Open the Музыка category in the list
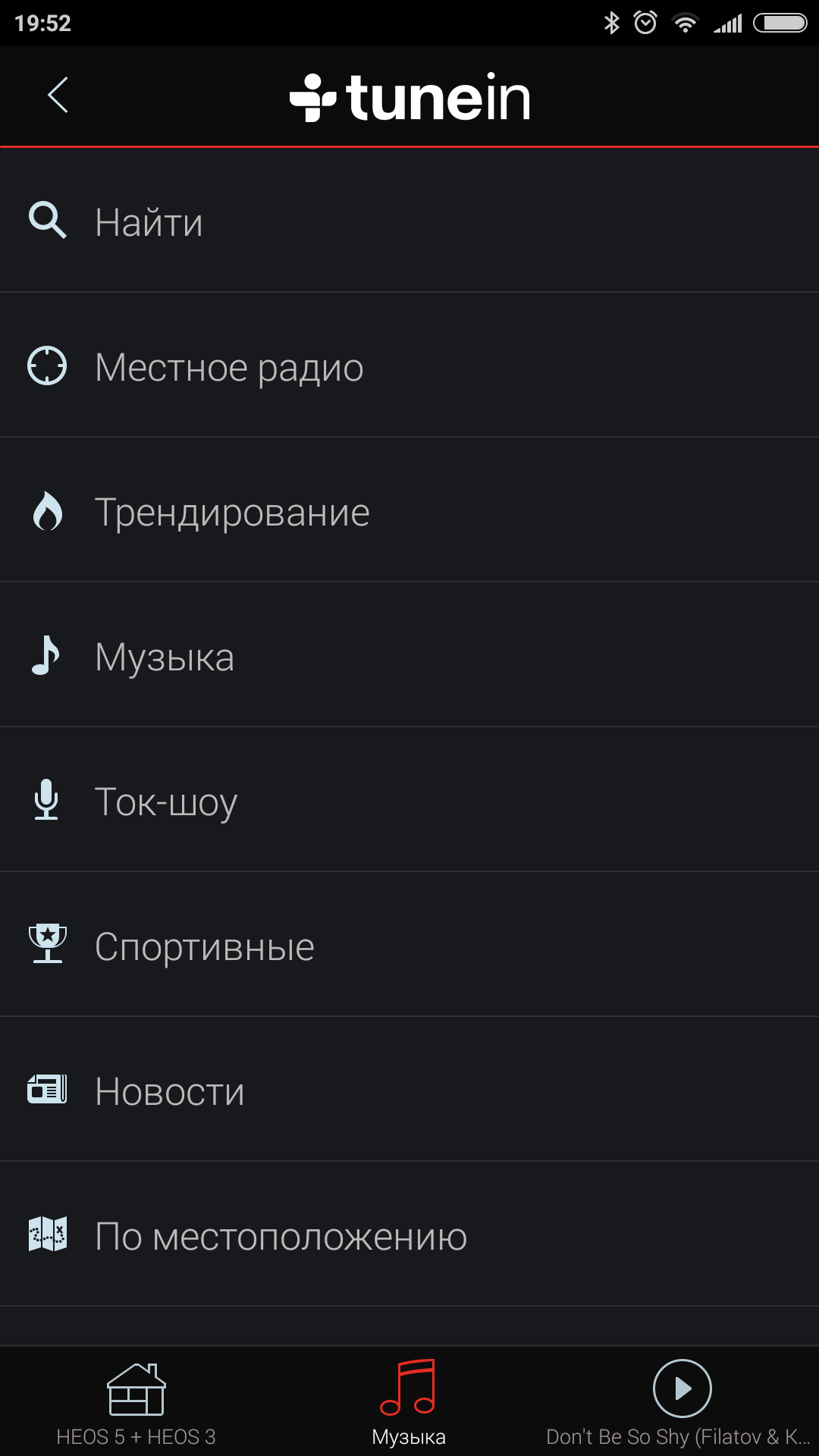 coord(165,657)
